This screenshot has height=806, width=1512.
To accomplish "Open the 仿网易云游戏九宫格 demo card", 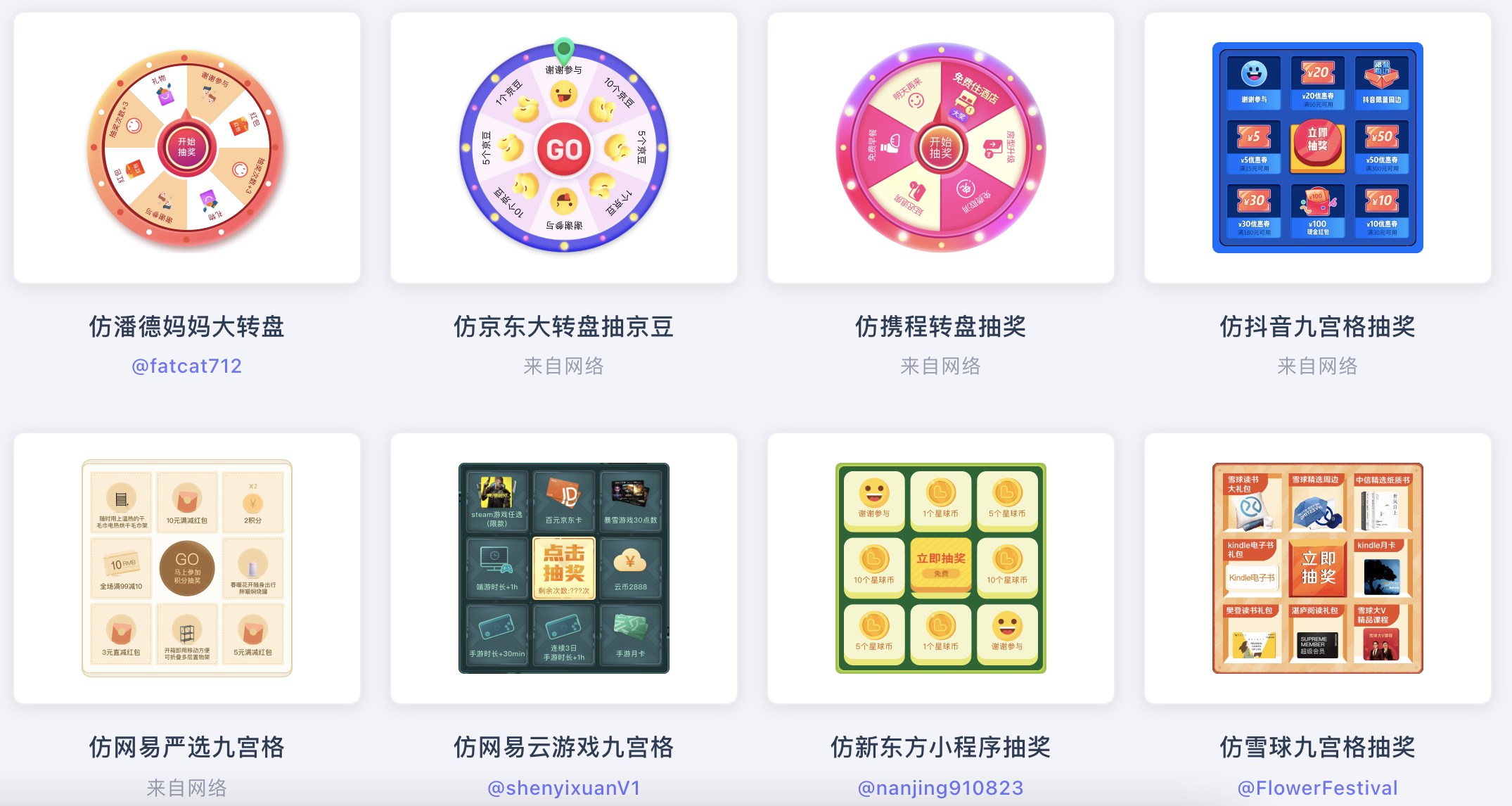I will 563,568.
